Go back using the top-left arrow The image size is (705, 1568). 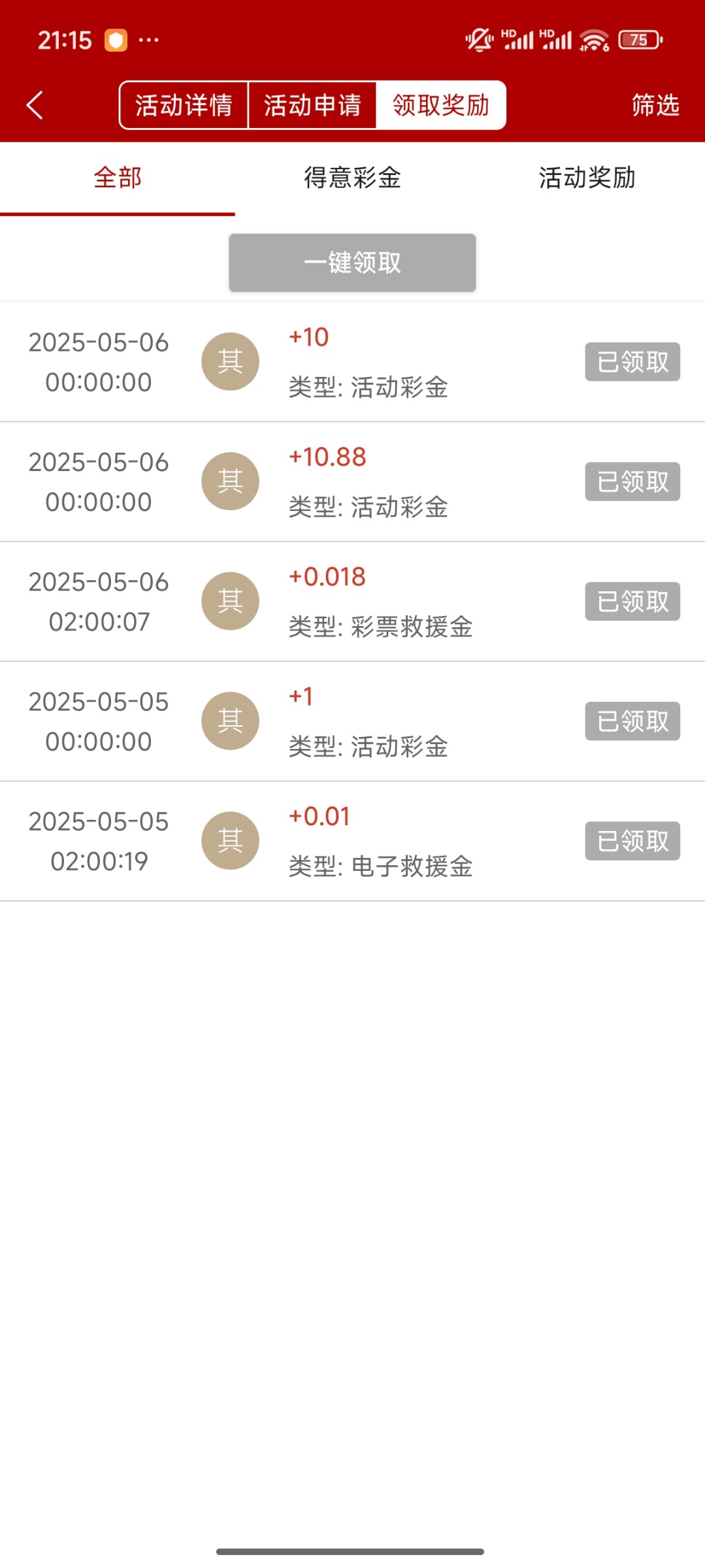tap(35, 105)
